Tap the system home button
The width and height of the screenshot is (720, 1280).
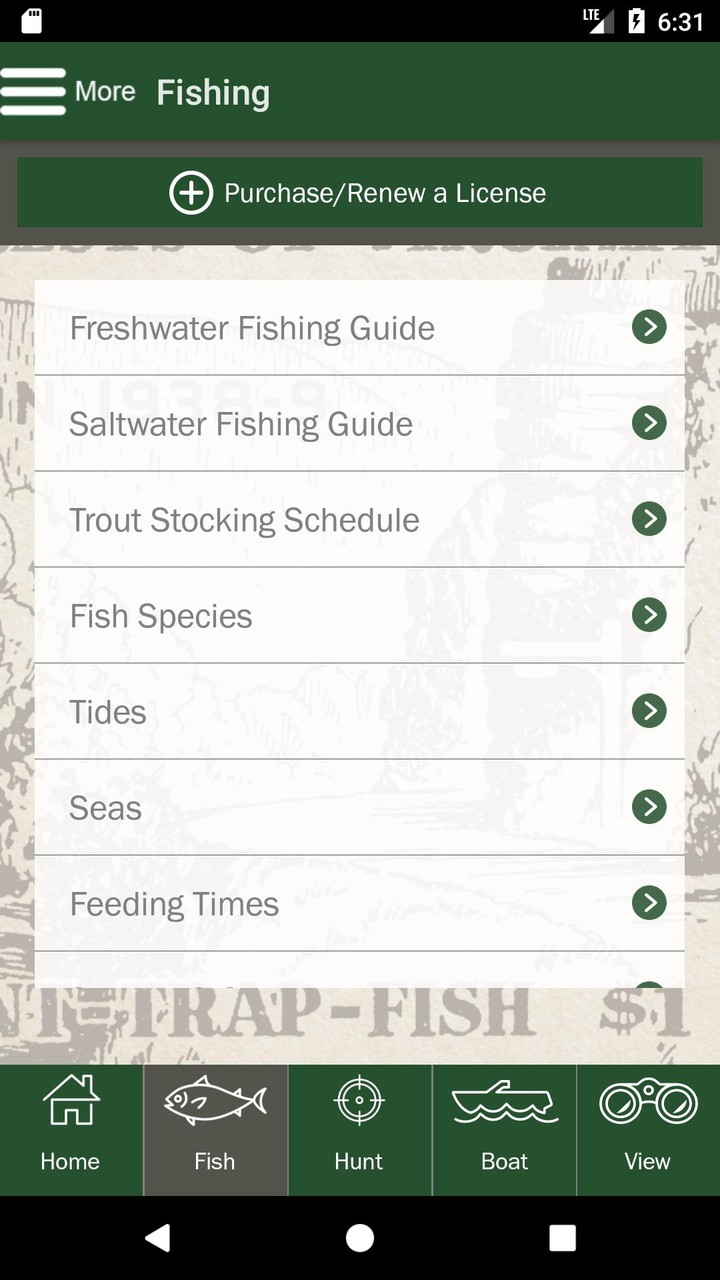[x=360, y=1238]
